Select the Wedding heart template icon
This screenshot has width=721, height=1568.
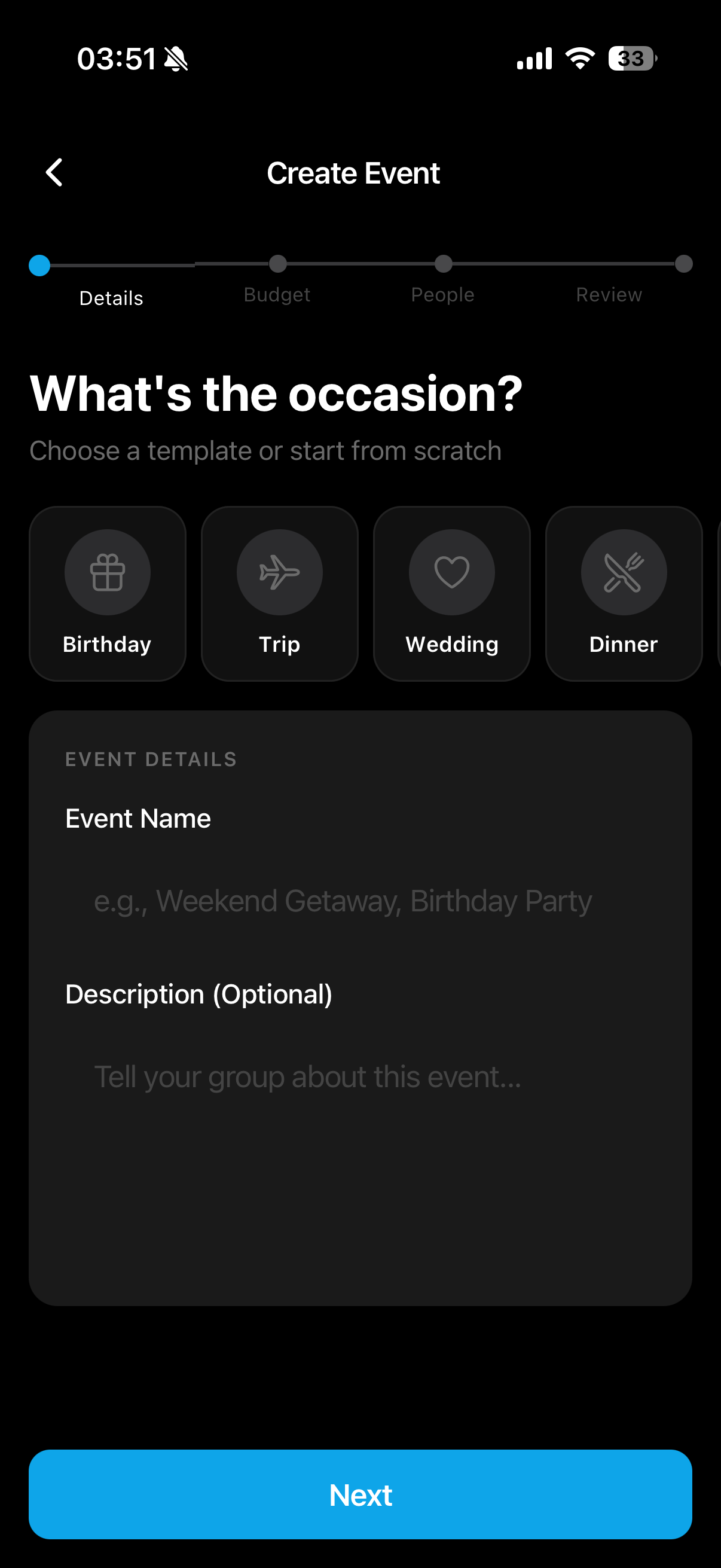pyautogui.click(x=451, y=571)
